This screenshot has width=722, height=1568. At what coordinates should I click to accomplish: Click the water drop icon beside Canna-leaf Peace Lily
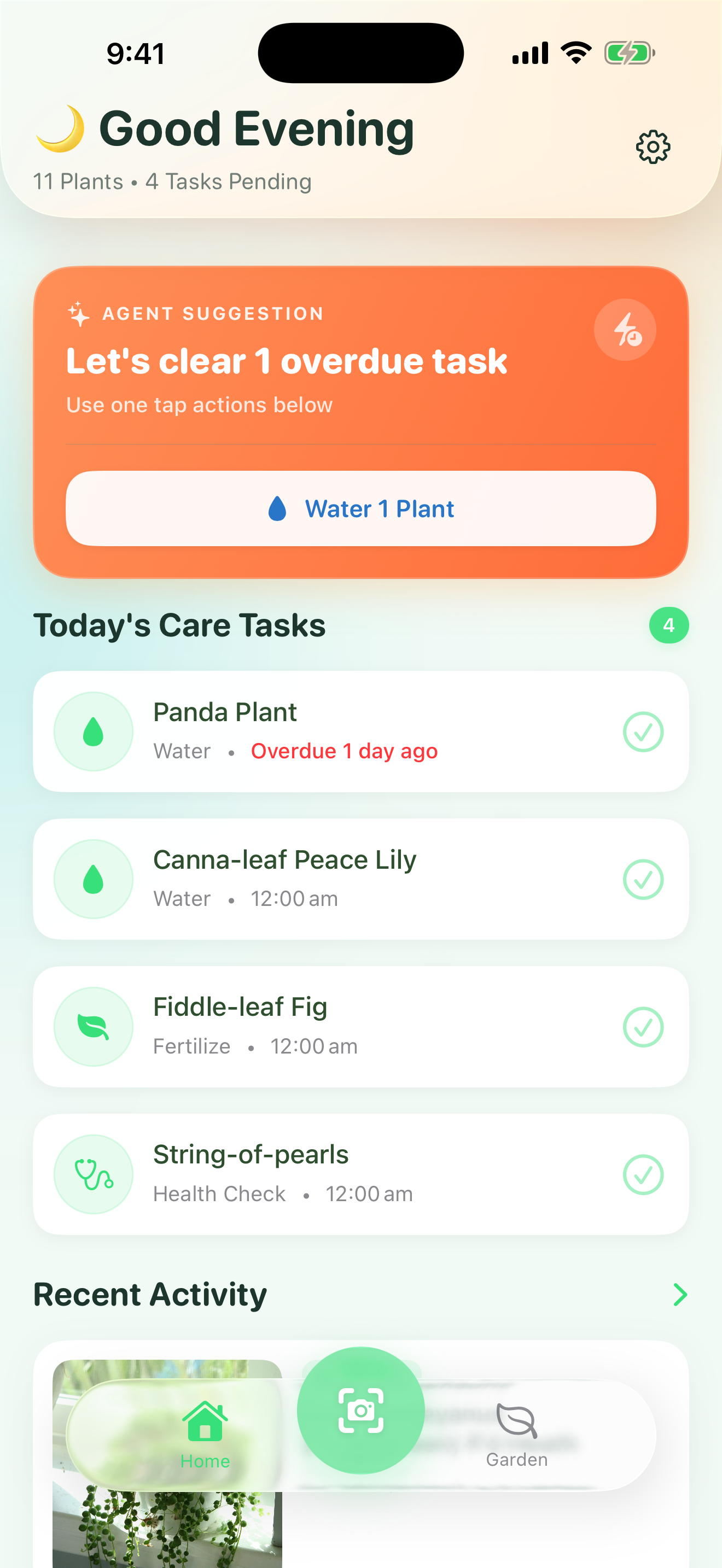[x=92, y=879]
